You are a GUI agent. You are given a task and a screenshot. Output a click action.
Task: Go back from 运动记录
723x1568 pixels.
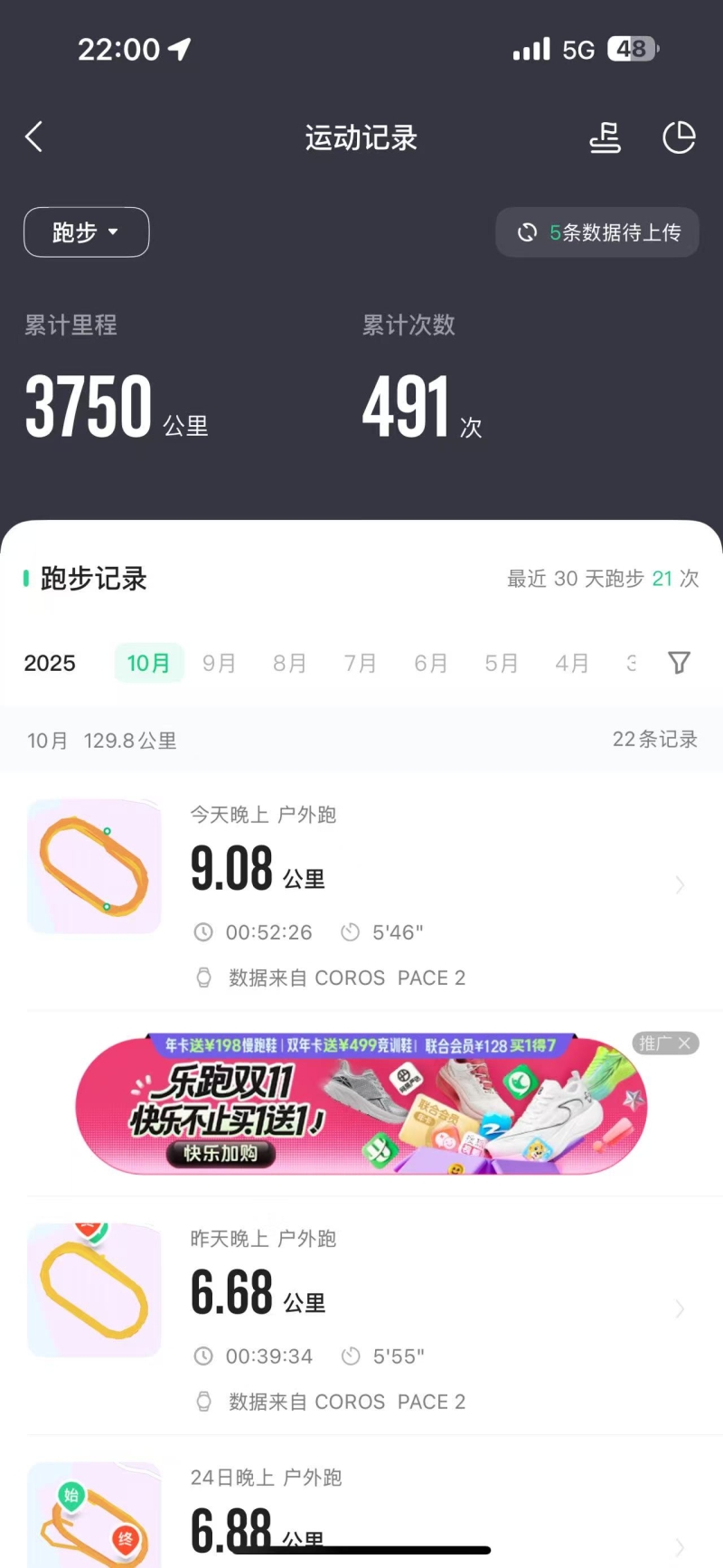point(34,137)
